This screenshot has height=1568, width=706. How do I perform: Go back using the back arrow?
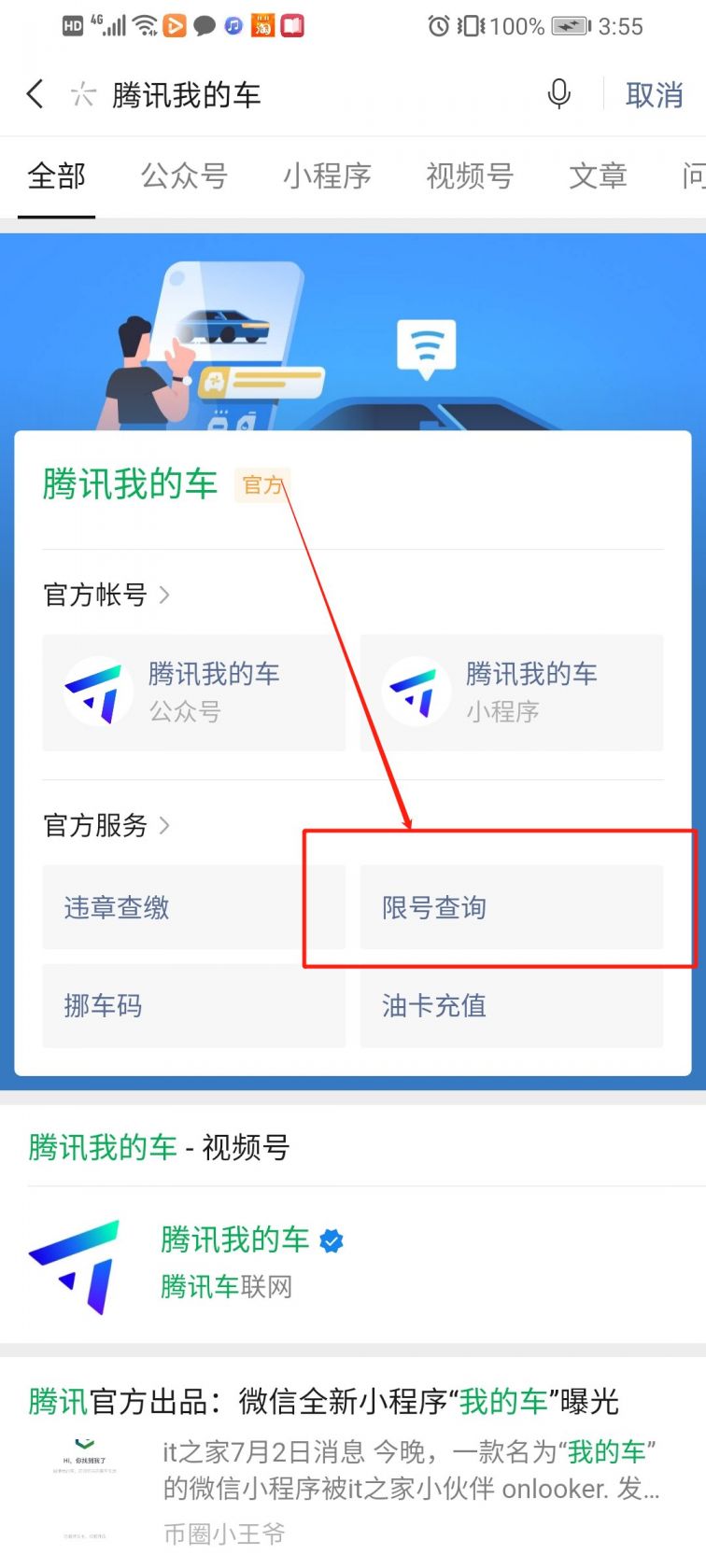tap(35, 94)
